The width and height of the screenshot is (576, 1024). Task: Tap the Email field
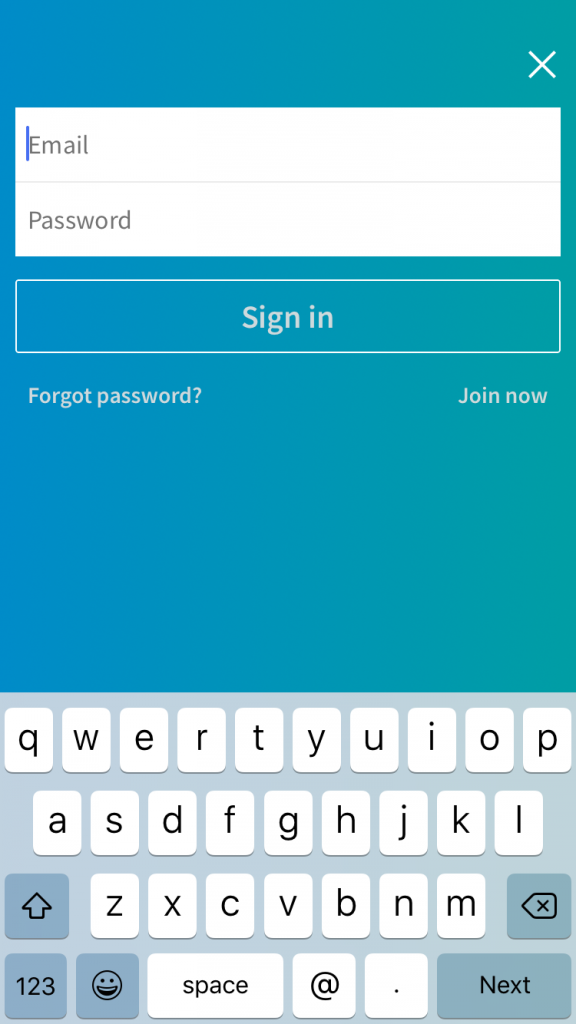287,144
